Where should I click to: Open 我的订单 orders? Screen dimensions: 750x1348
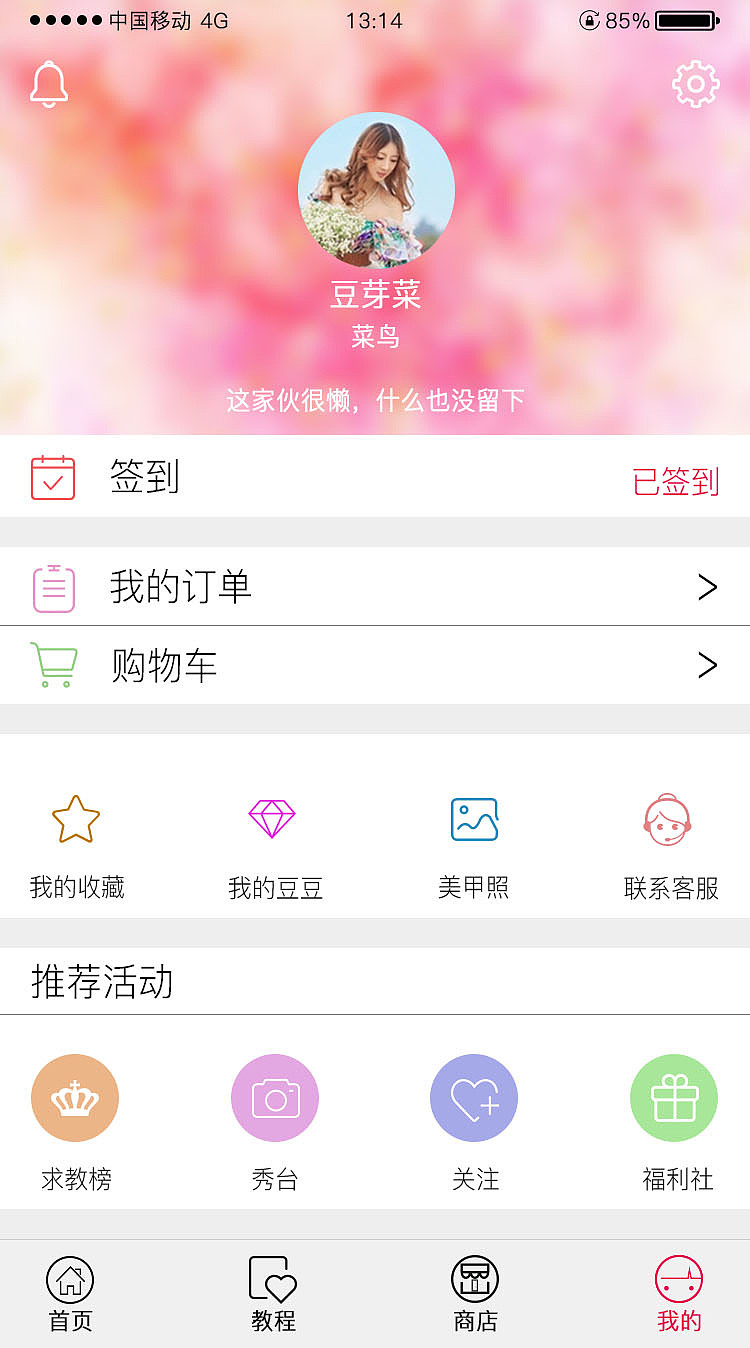coord(375,587)
